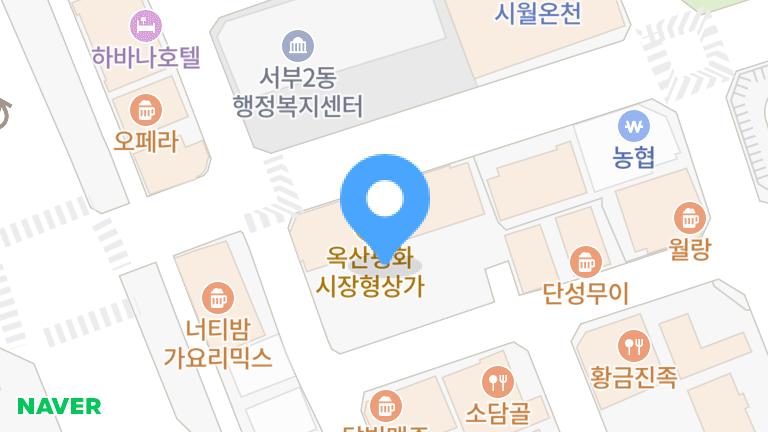Tap the blue location pin
This screenshot has height=432, width=768.
pyautogui.click(x=385, y=201)
